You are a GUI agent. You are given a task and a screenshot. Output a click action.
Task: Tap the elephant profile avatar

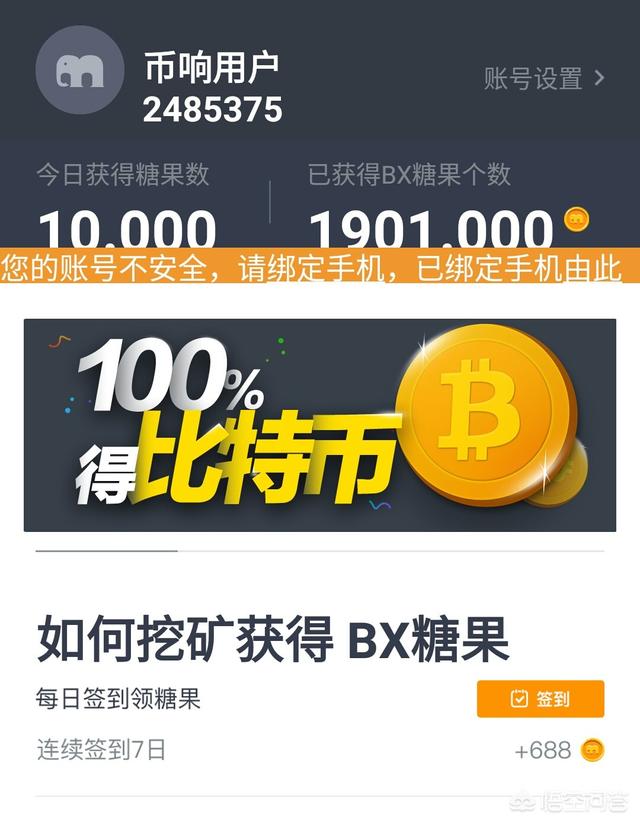(79, 74)
